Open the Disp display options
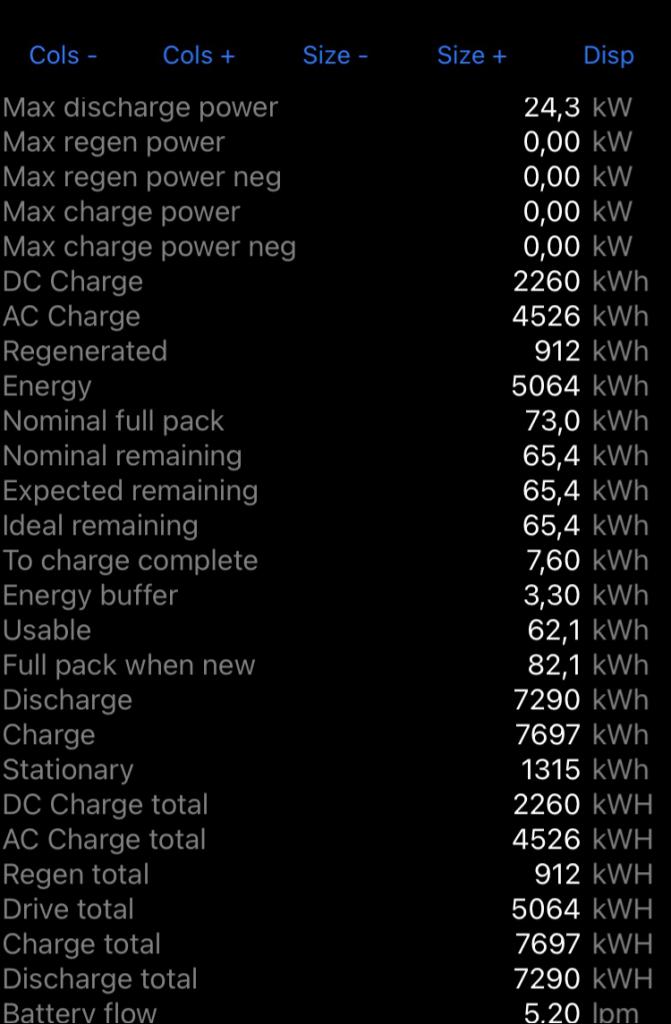This screenshot has height=1024, width=671. 608,55
